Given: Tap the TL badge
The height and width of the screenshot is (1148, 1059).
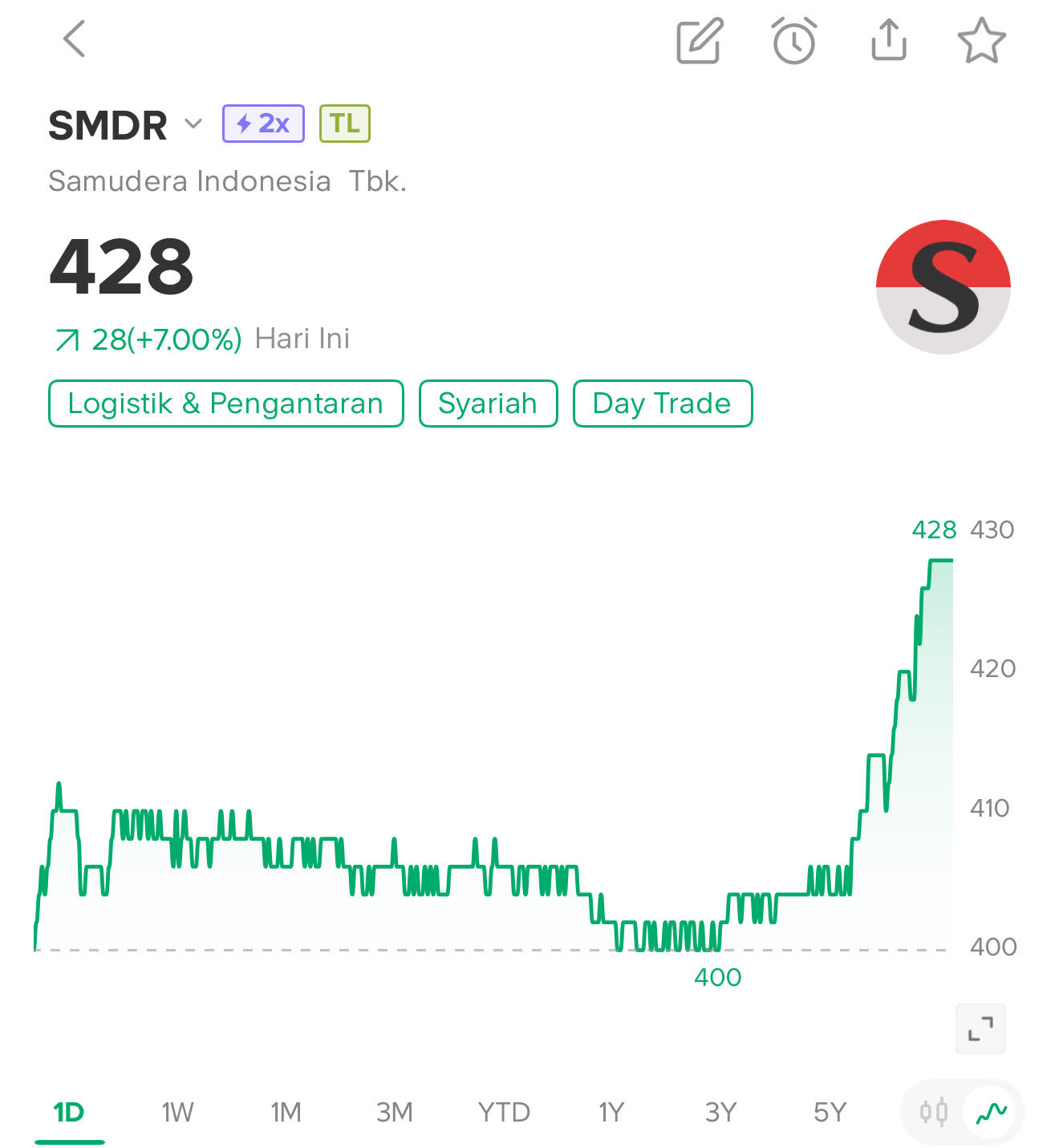Looking at the screenshot, I should point(345,124).
